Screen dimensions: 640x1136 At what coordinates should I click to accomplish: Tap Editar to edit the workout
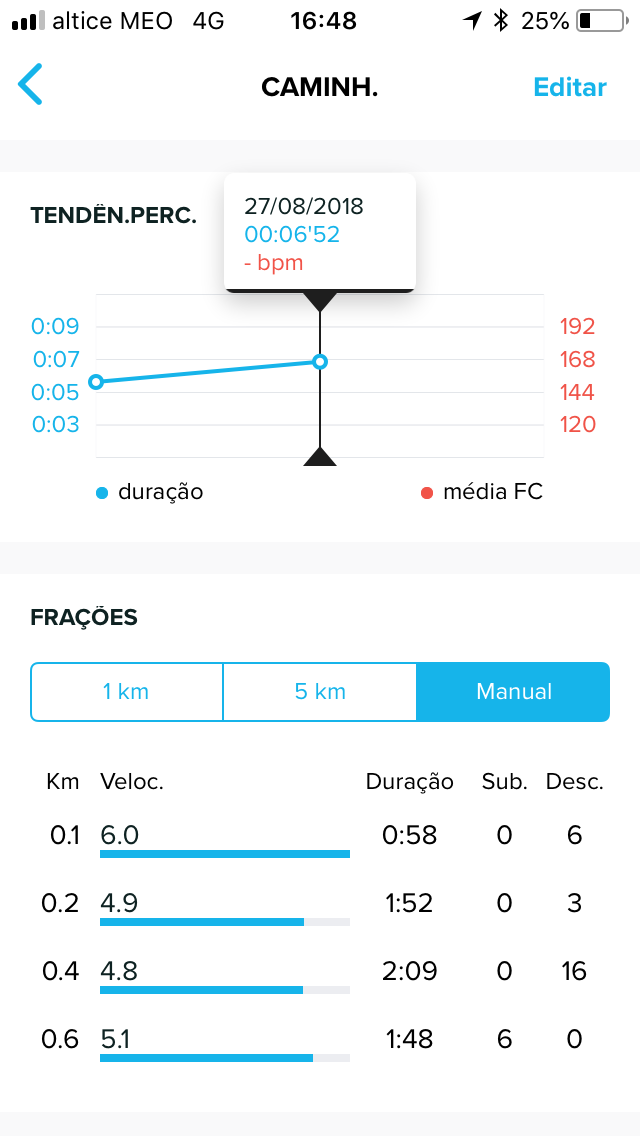point(570,88)
